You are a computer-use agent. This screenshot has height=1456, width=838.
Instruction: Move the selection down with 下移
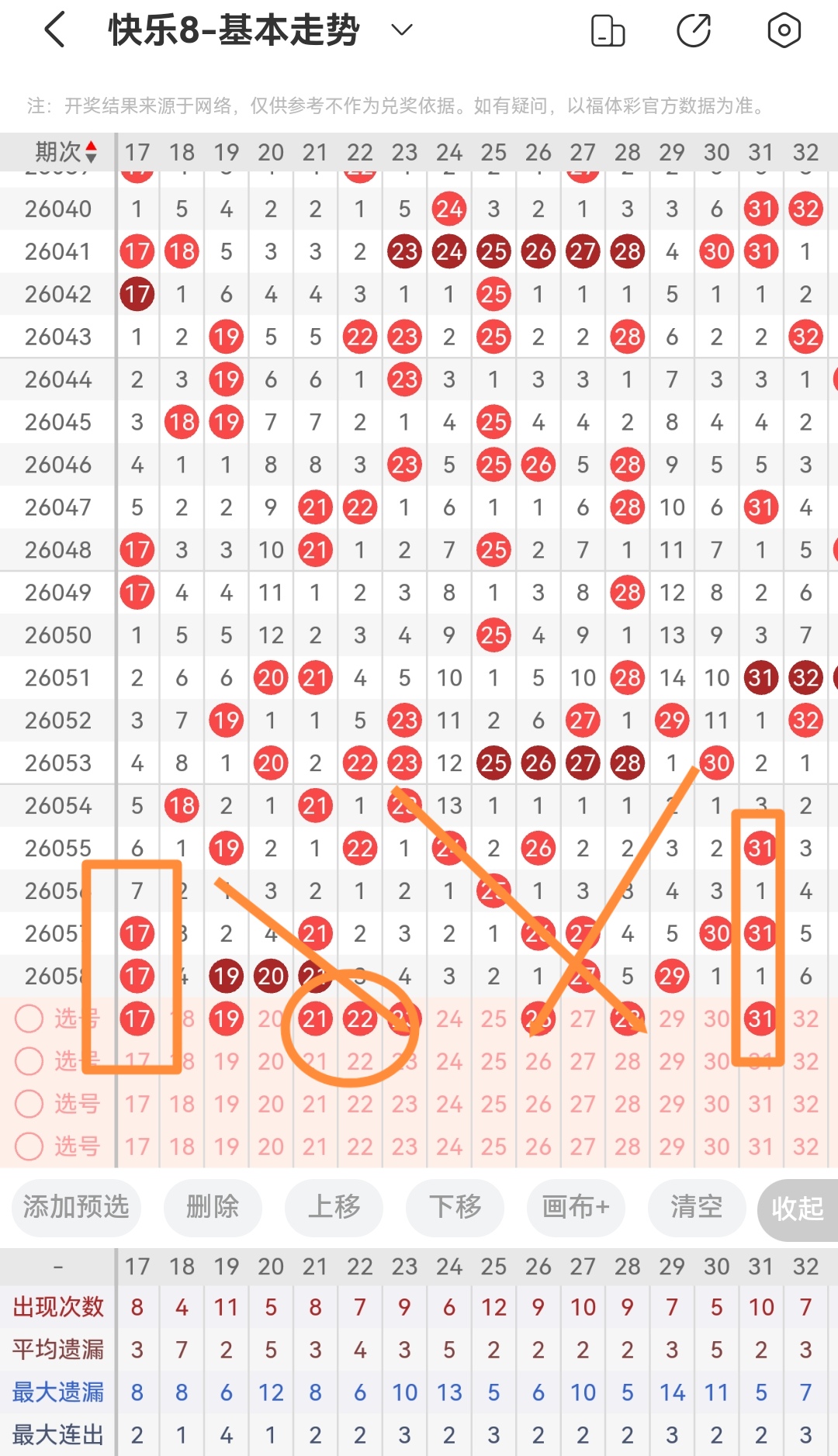(x=455, y=1207)
